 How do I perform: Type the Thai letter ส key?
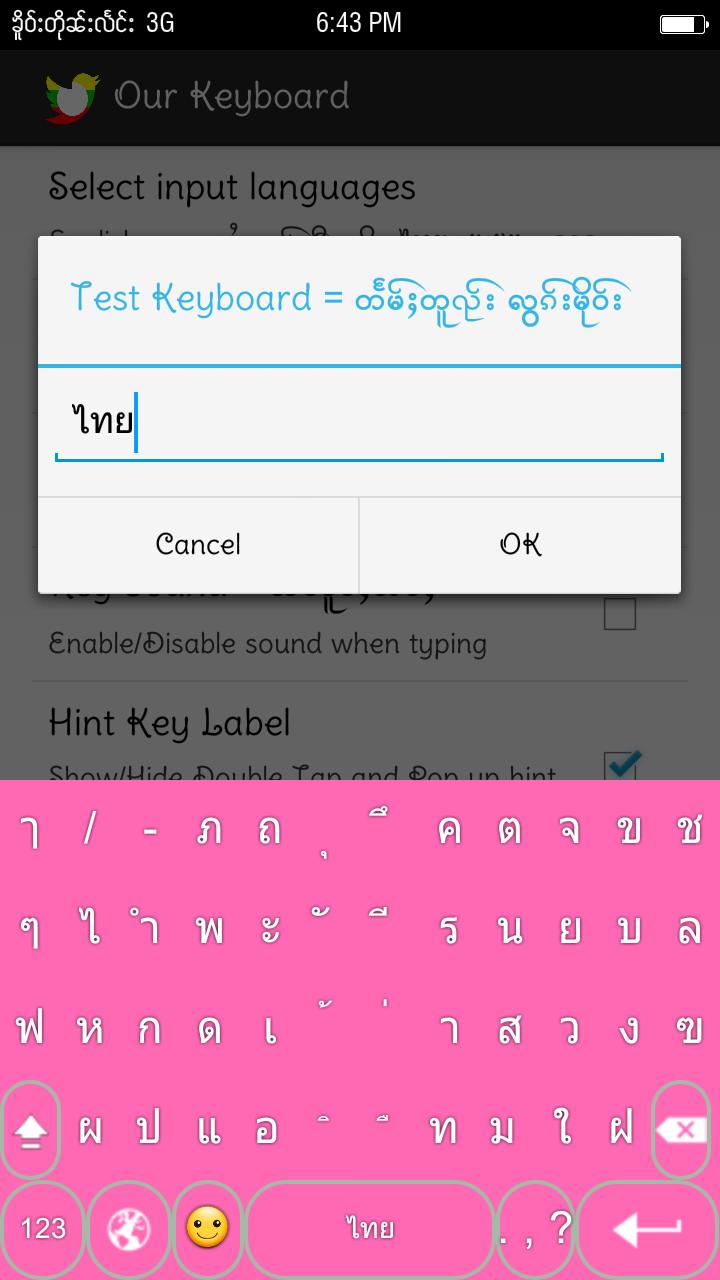point(509,1031)
